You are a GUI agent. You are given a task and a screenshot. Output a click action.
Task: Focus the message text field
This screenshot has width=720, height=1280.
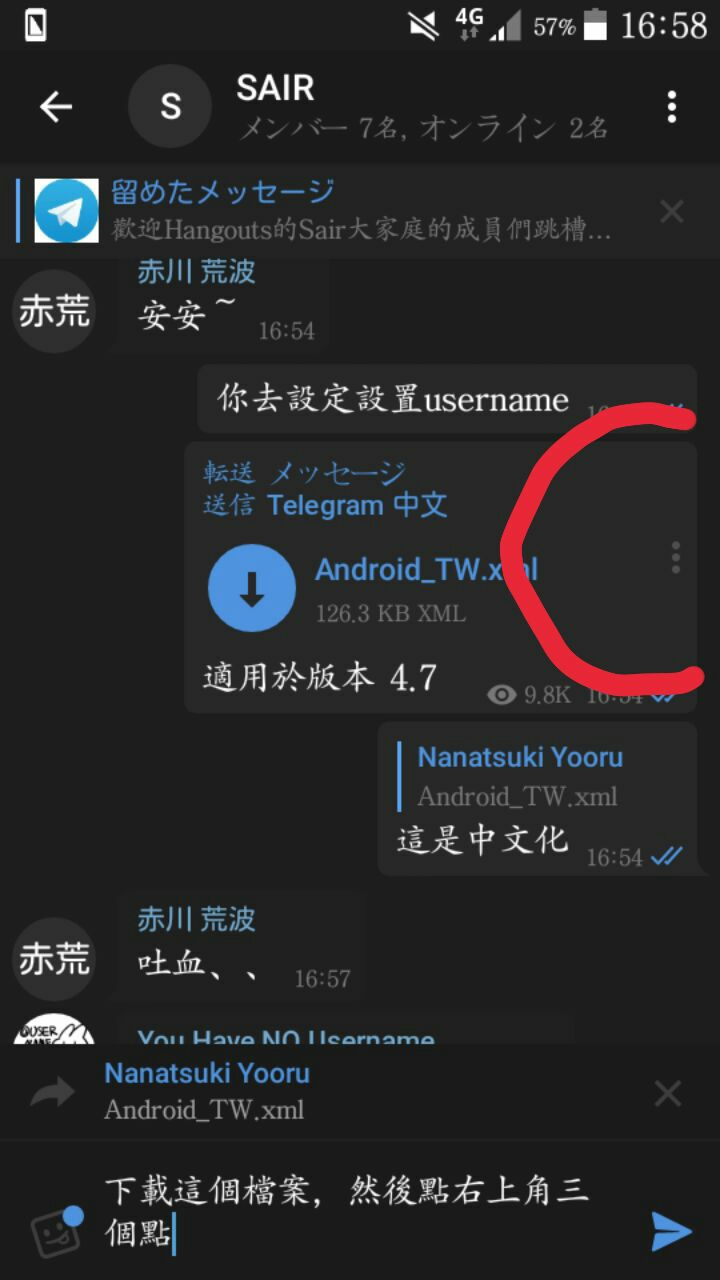360,1210
